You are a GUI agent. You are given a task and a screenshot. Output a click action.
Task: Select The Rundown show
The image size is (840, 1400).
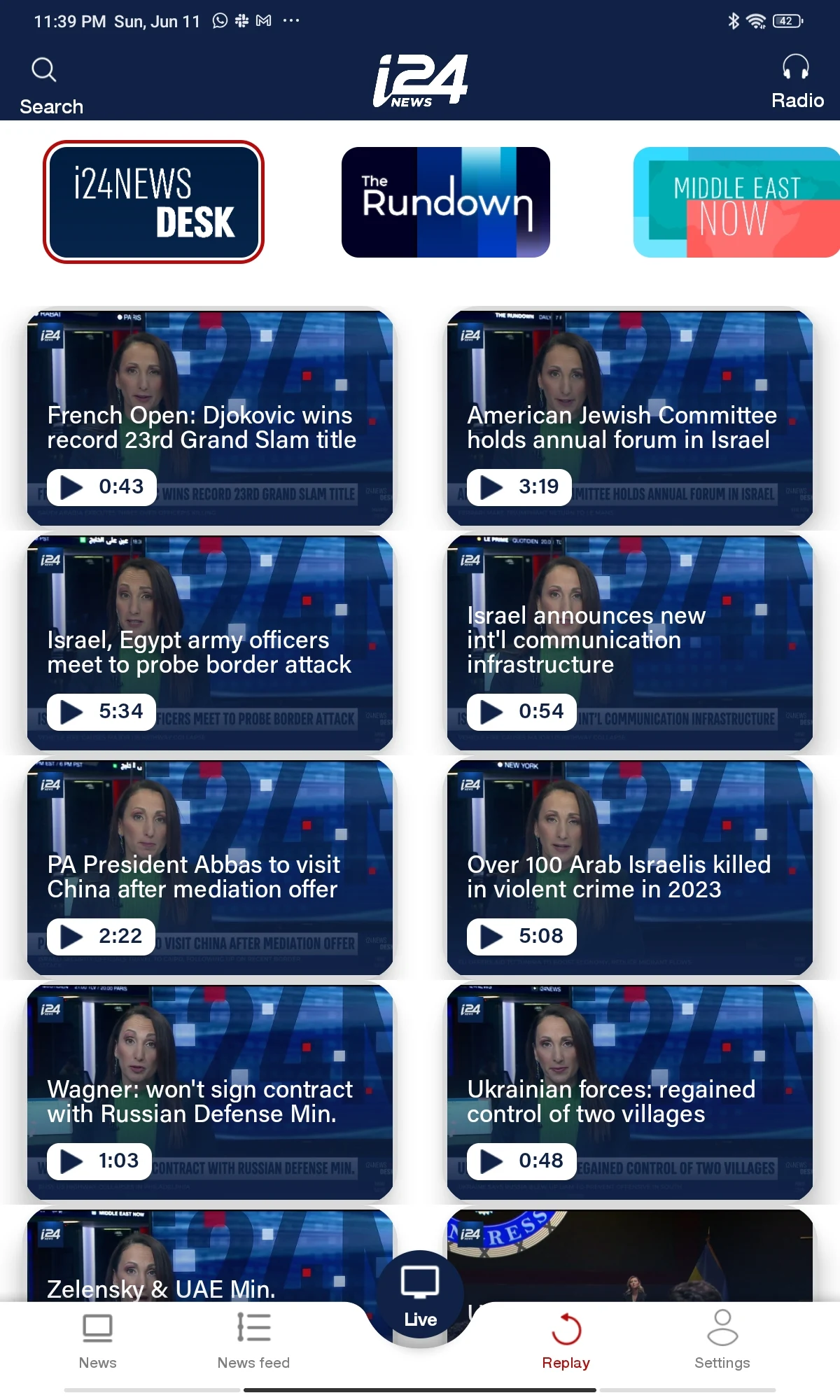coord(446,202)
